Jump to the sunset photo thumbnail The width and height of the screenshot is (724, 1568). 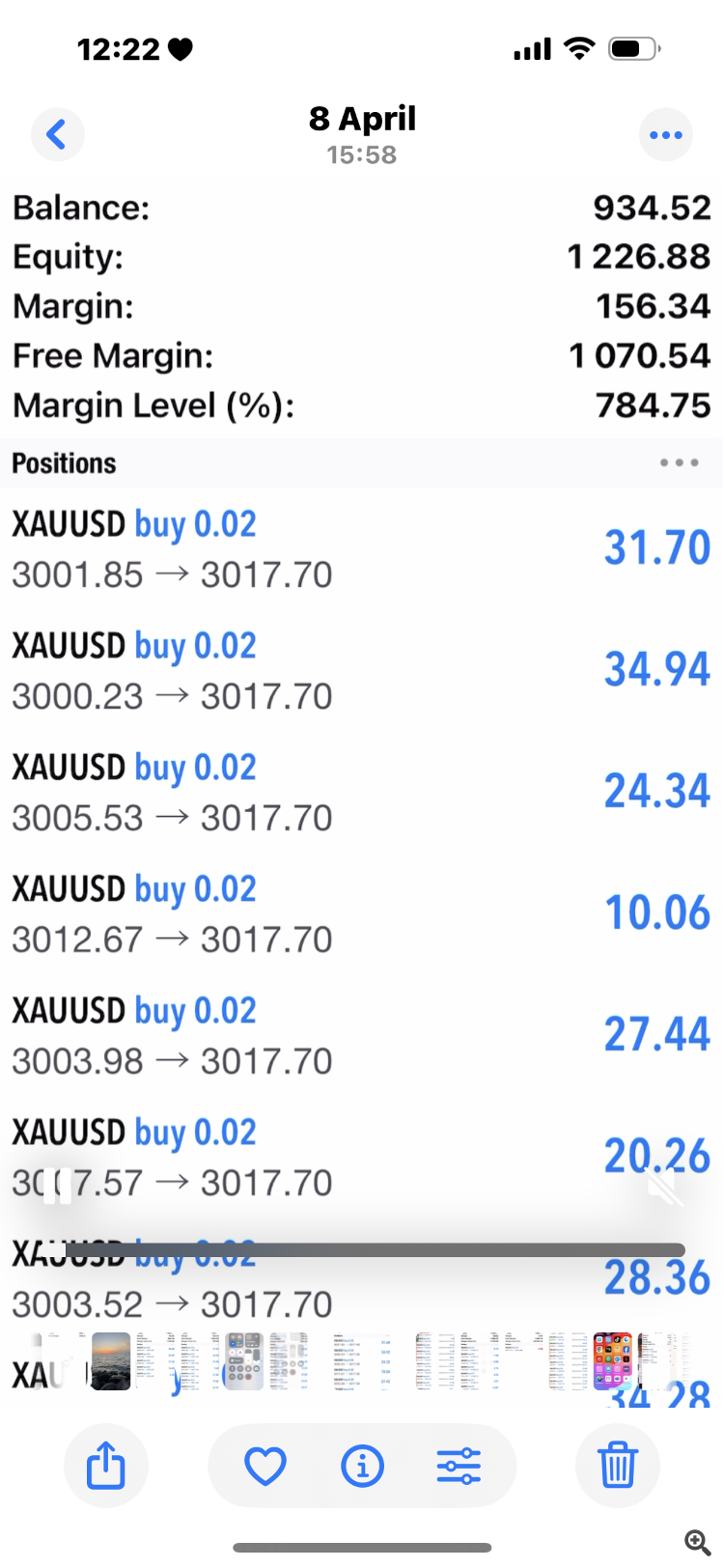pyautogui.click(x=111, y=1361)
